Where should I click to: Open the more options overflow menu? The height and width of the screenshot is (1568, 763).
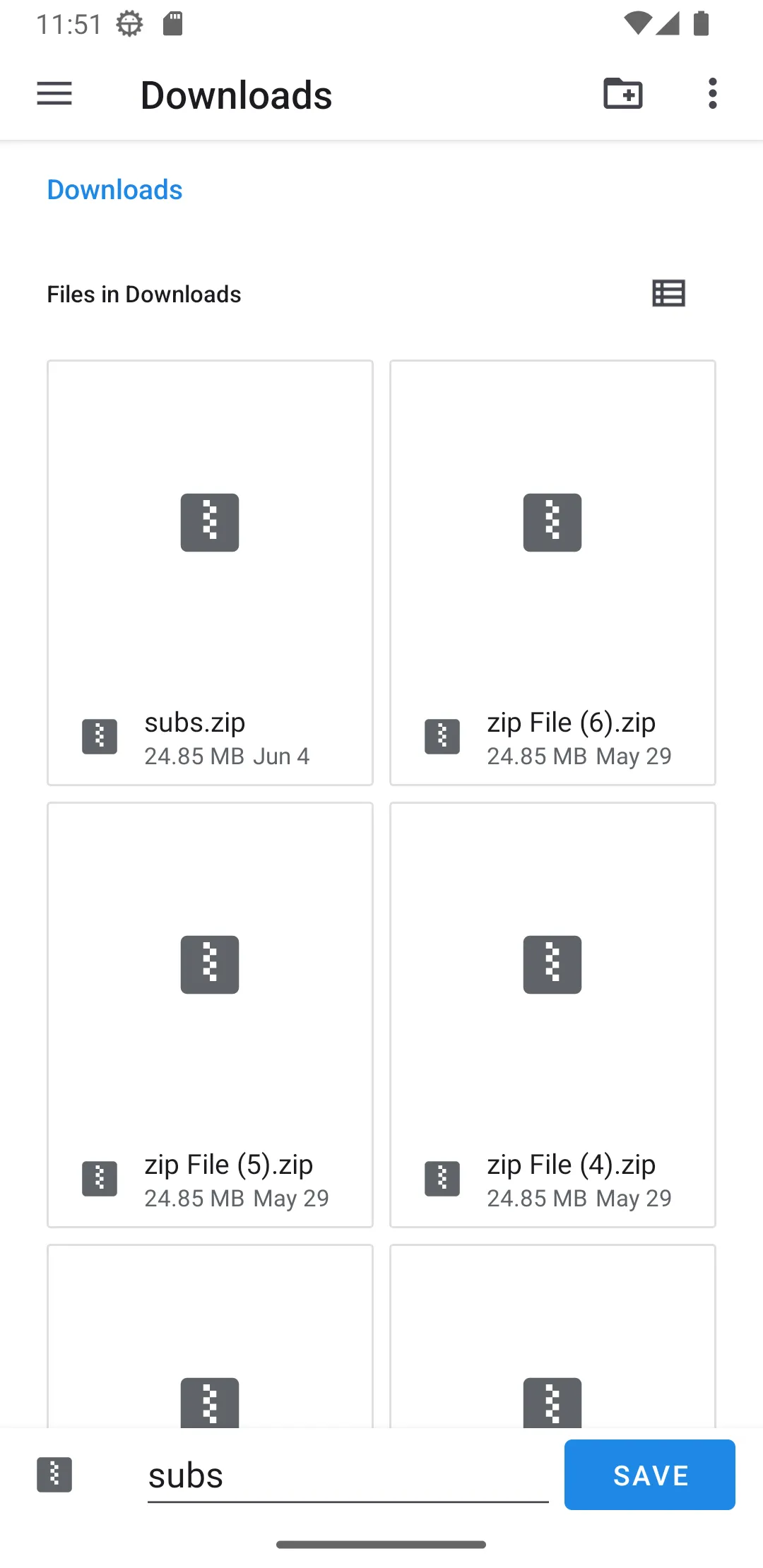click(712, 93)
